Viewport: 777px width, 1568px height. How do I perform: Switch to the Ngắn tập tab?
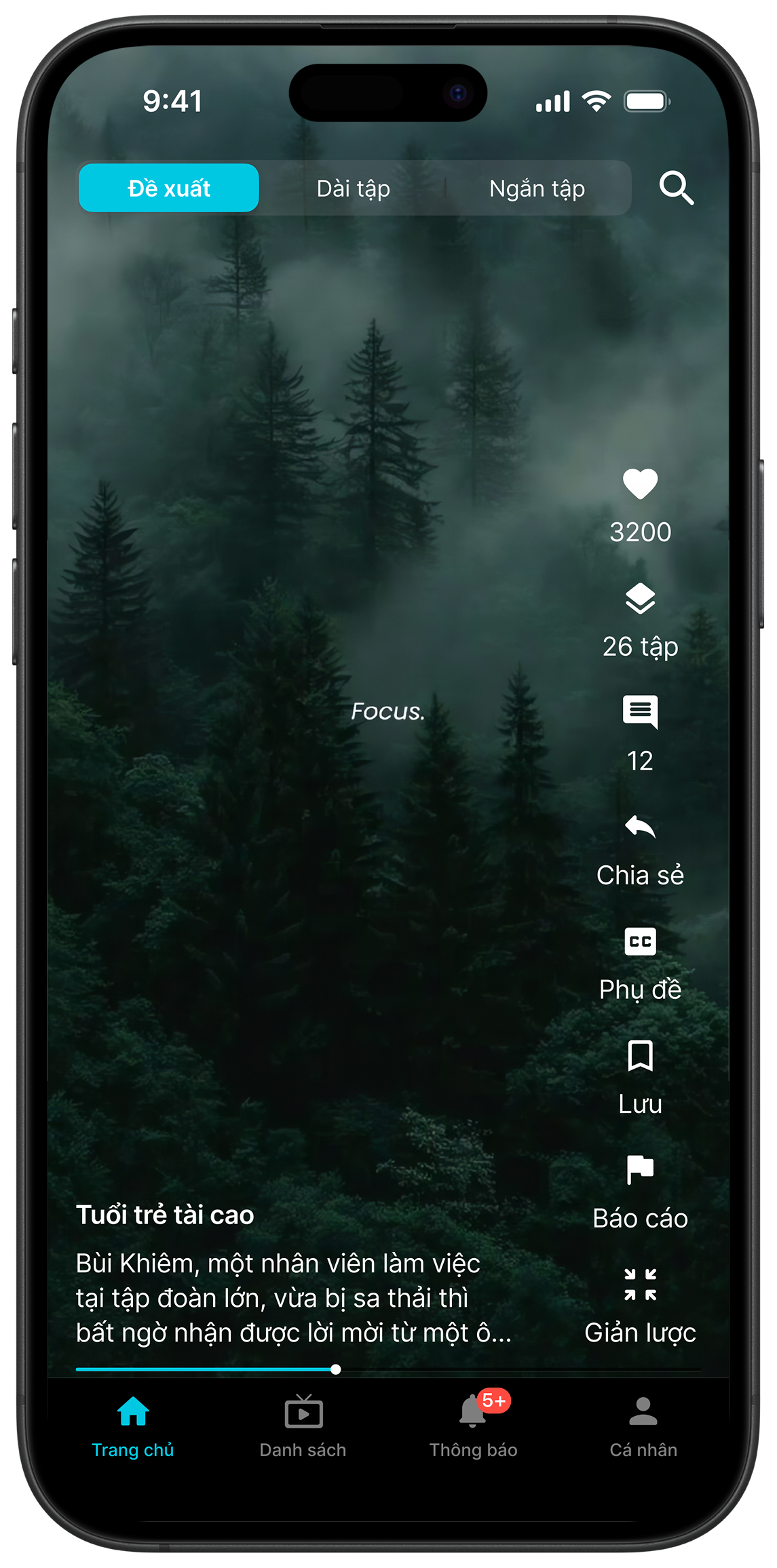537,188
